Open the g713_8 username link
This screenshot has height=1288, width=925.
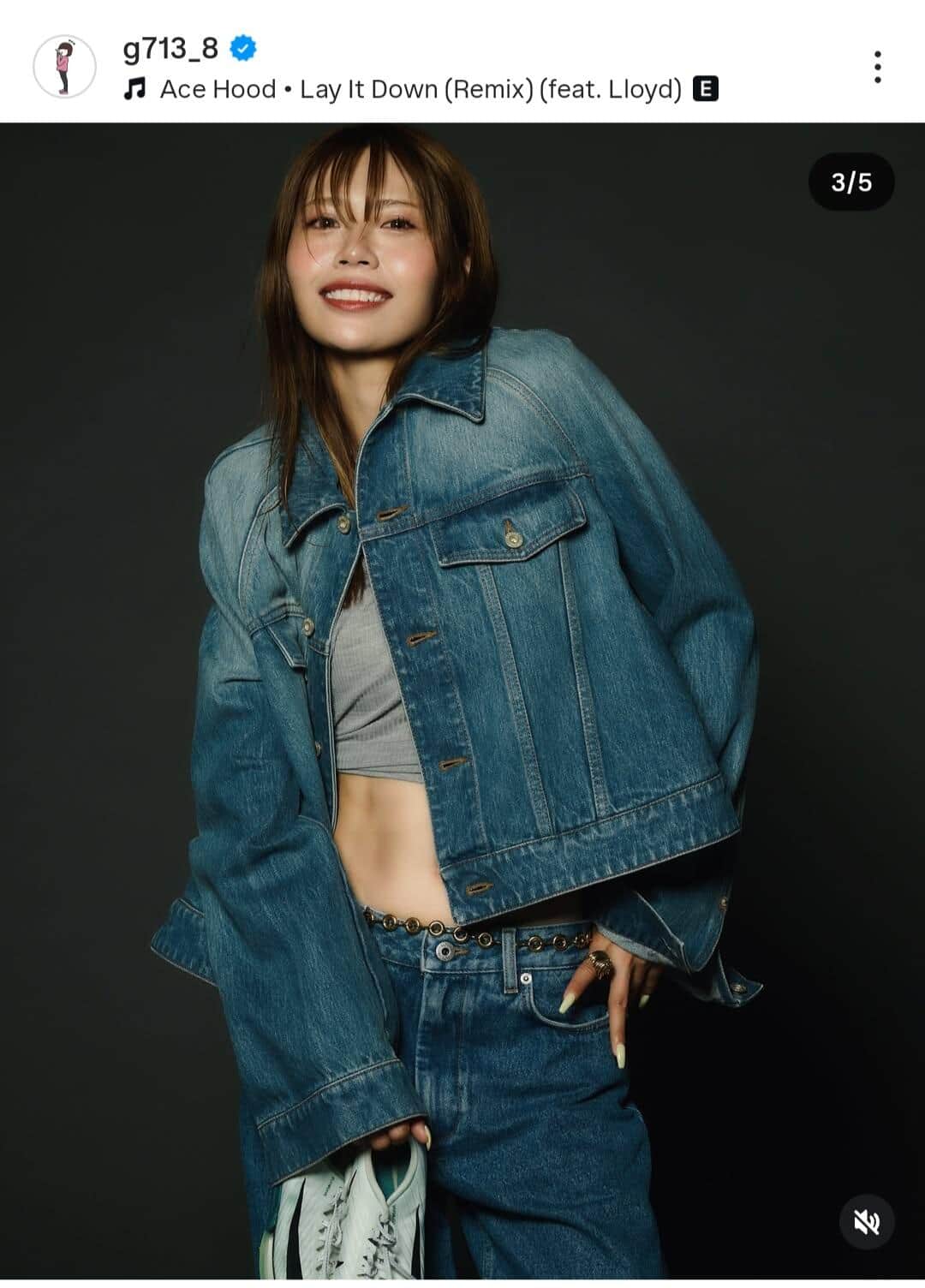click(x=170, y=48)
